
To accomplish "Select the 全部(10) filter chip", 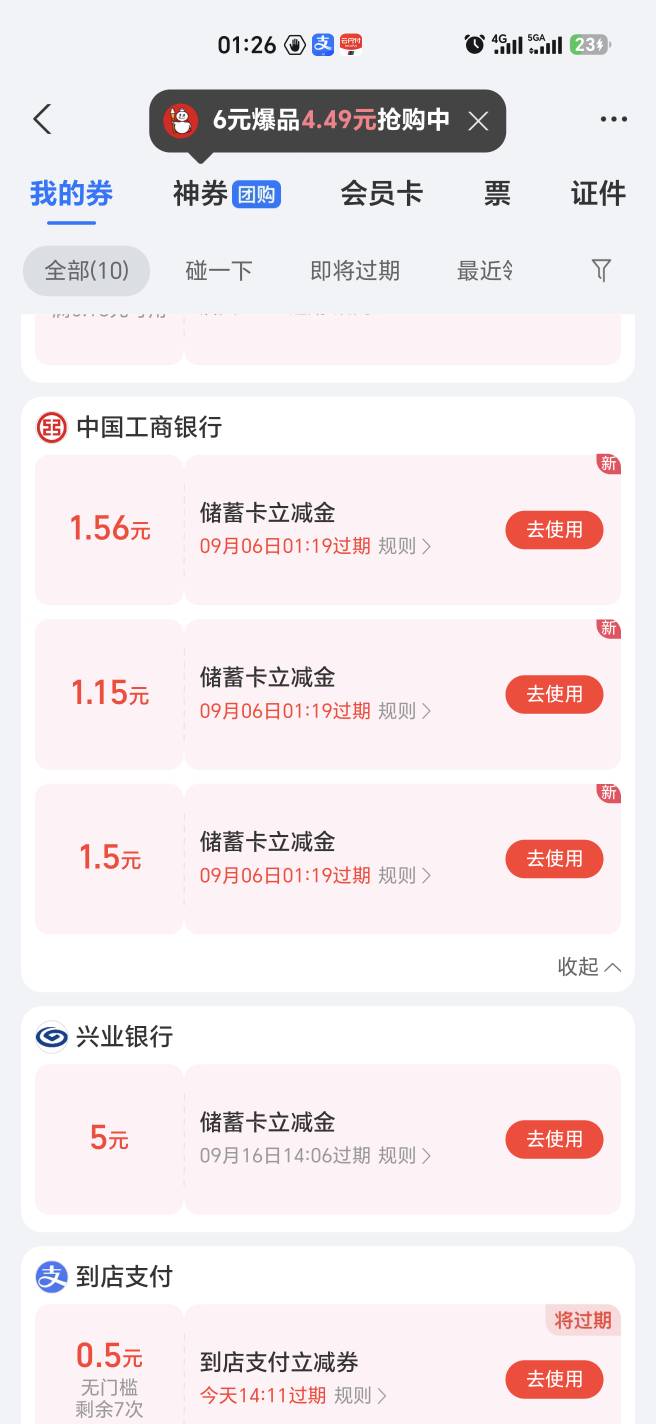I will 87,270.
